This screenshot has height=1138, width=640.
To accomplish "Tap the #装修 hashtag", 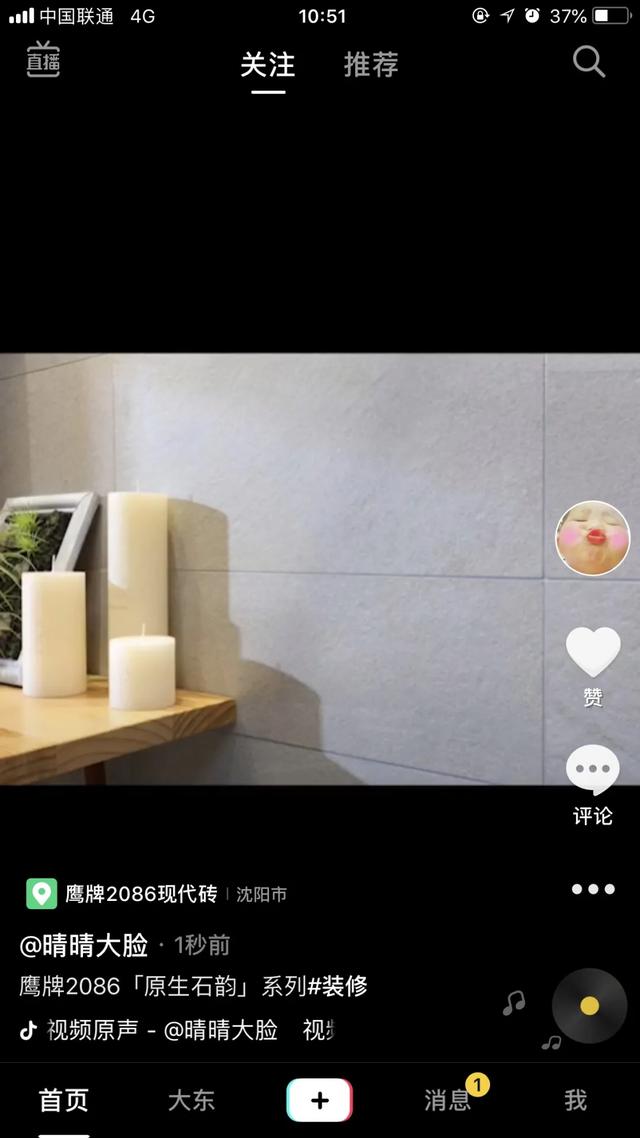I will pos(337,986).
